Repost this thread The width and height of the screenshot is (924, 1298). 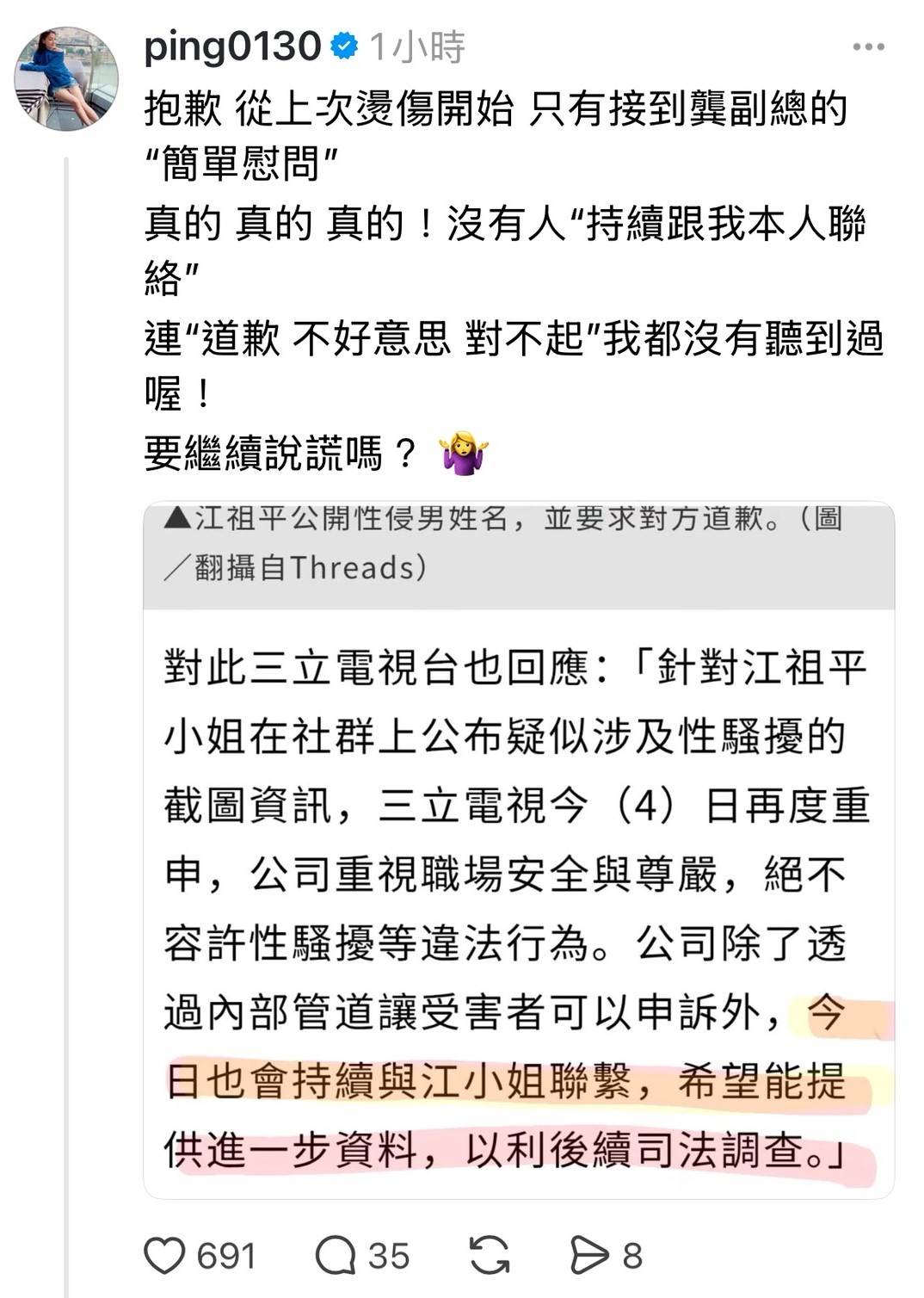pos(490,1256)
